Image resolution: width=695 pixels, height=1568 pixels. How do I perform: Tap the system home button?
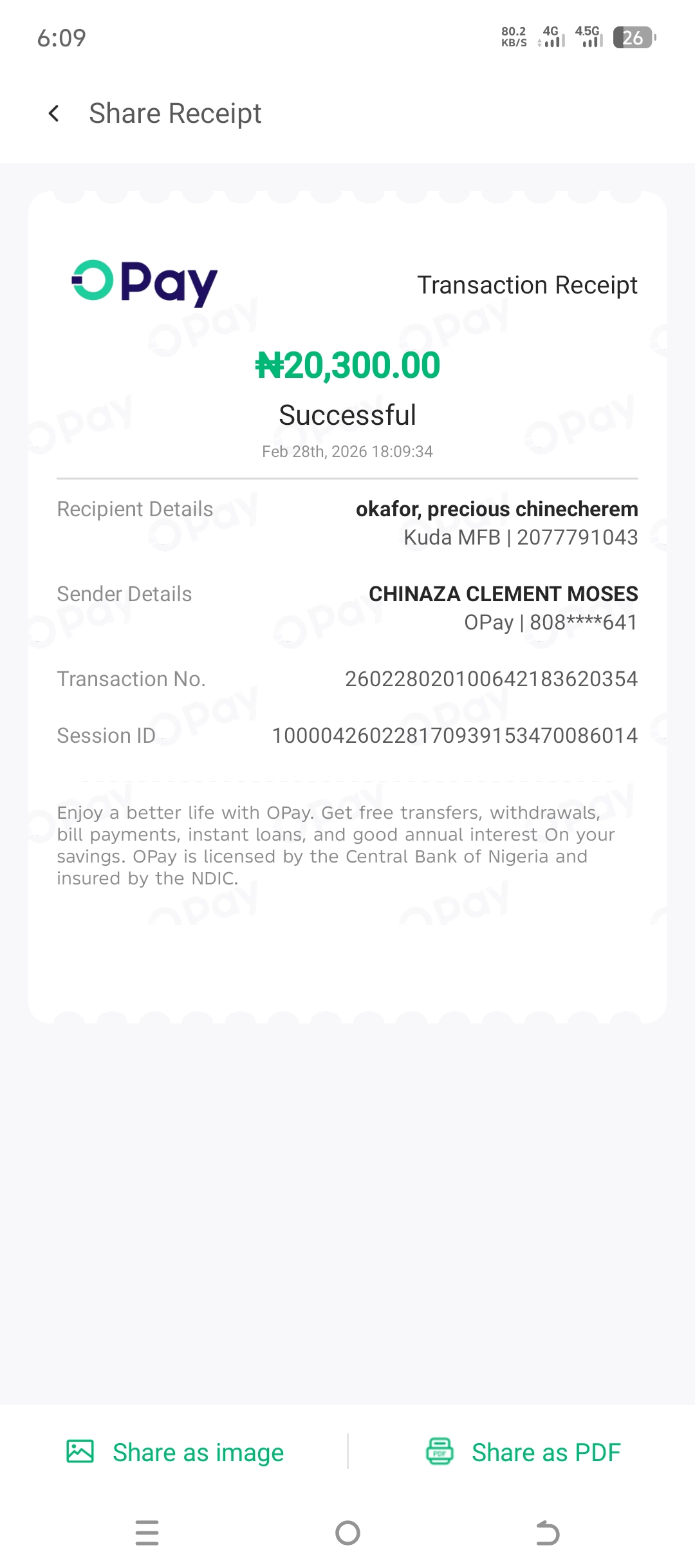[x=347, y=1533]
